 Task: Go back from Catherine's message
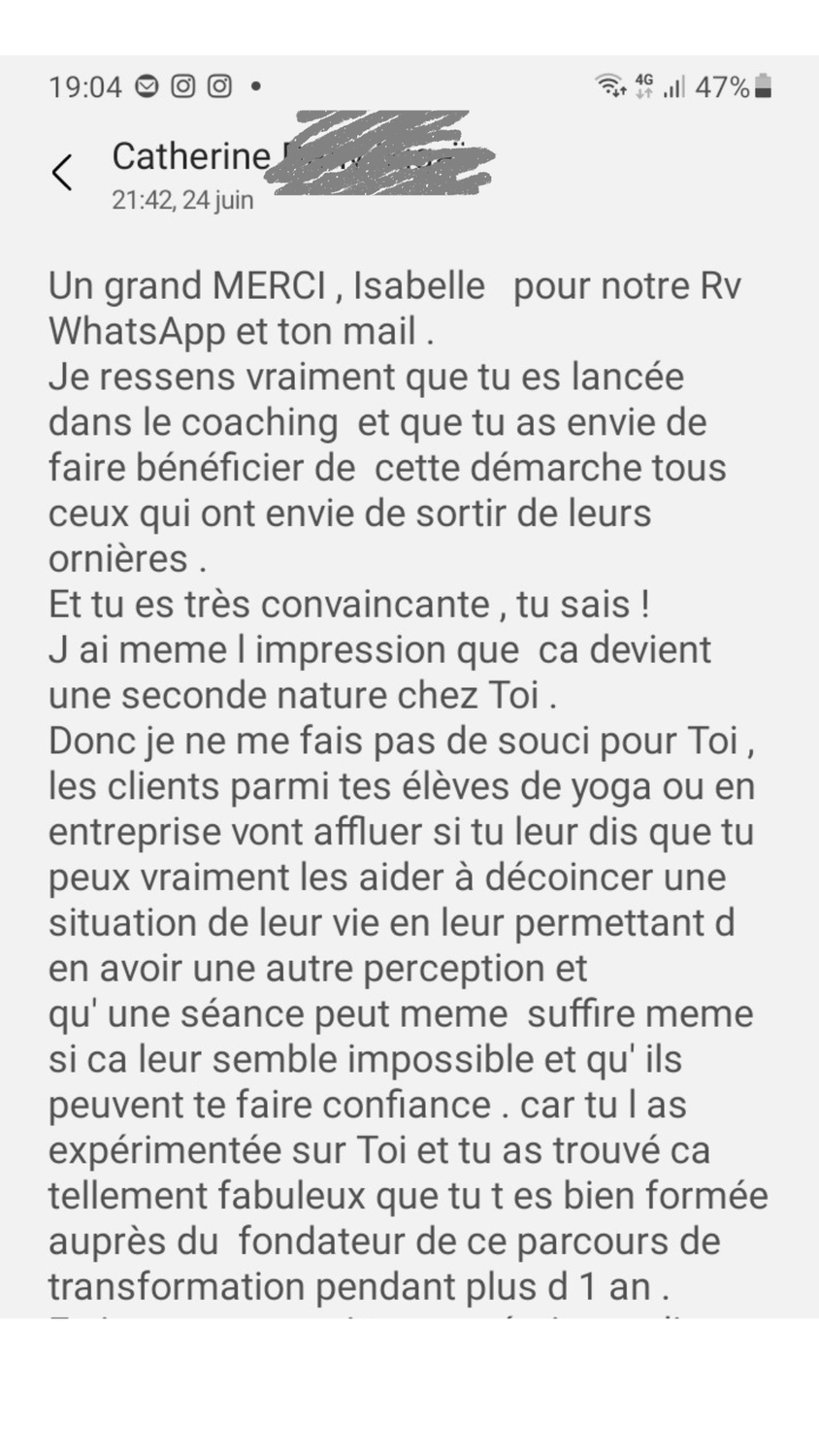[x=62, y=173]
